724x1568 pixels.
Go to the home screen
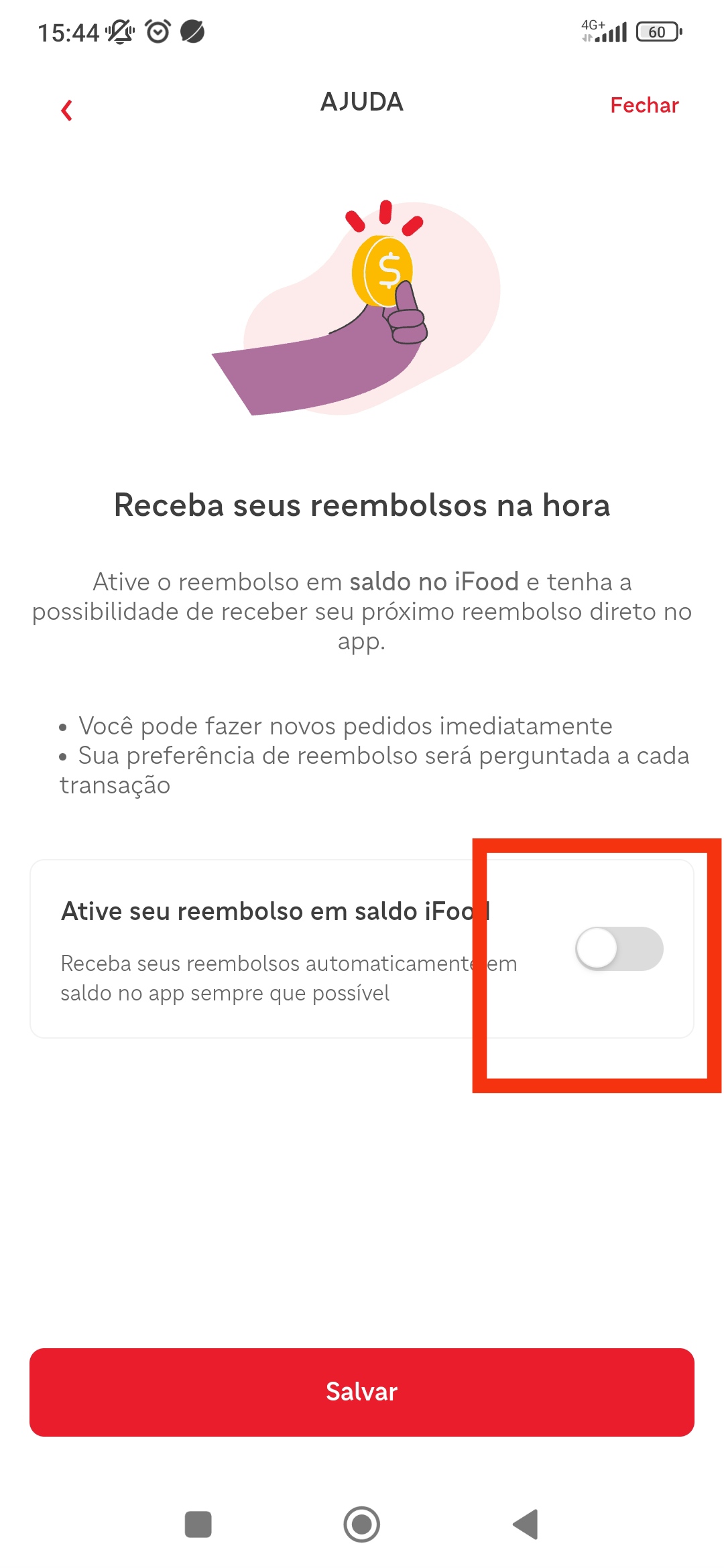[362, 1524]
